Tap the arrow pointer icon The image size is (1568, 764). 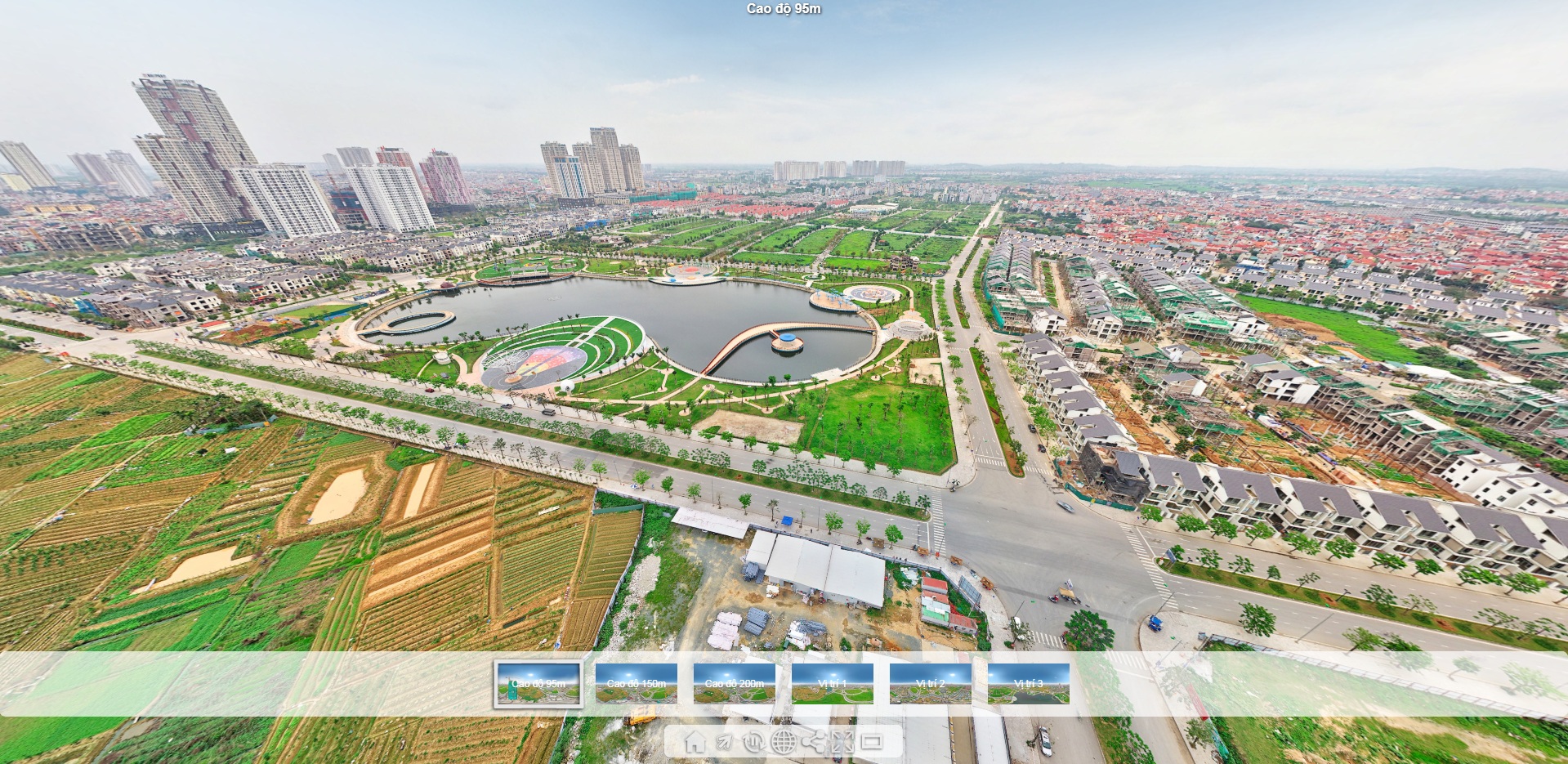(725, 742)
